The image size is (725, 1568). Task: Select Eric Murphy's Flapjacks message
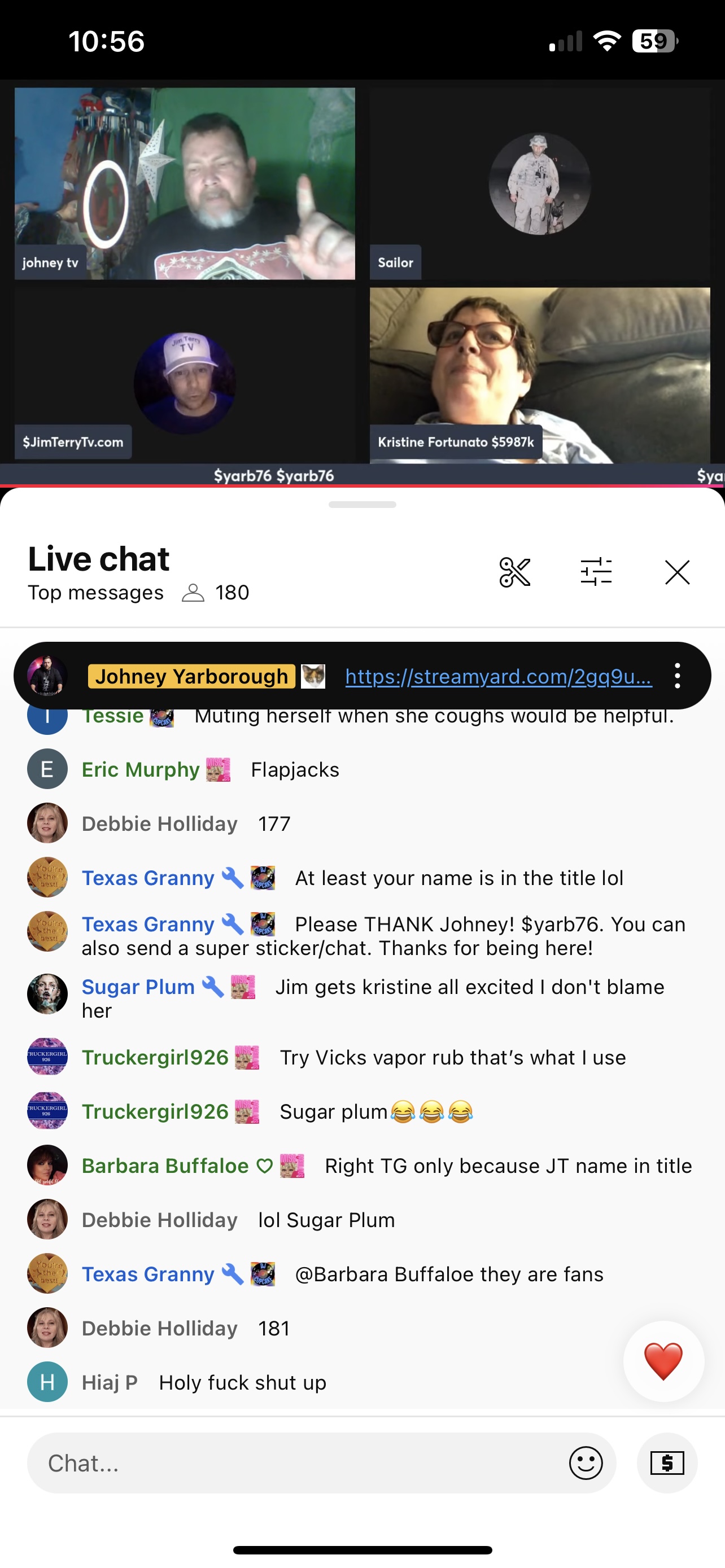tap(295, 770)
